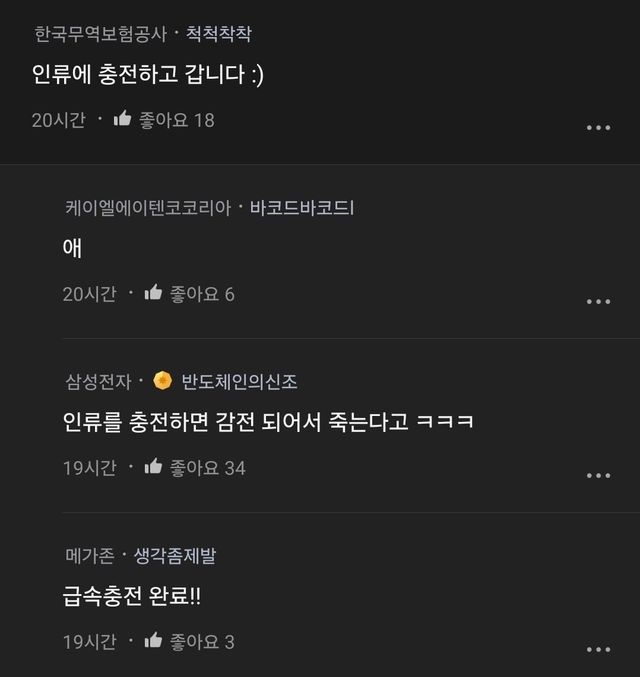
Task: Open more options for 반도체인의신조's reply
Action: [598, 475]
